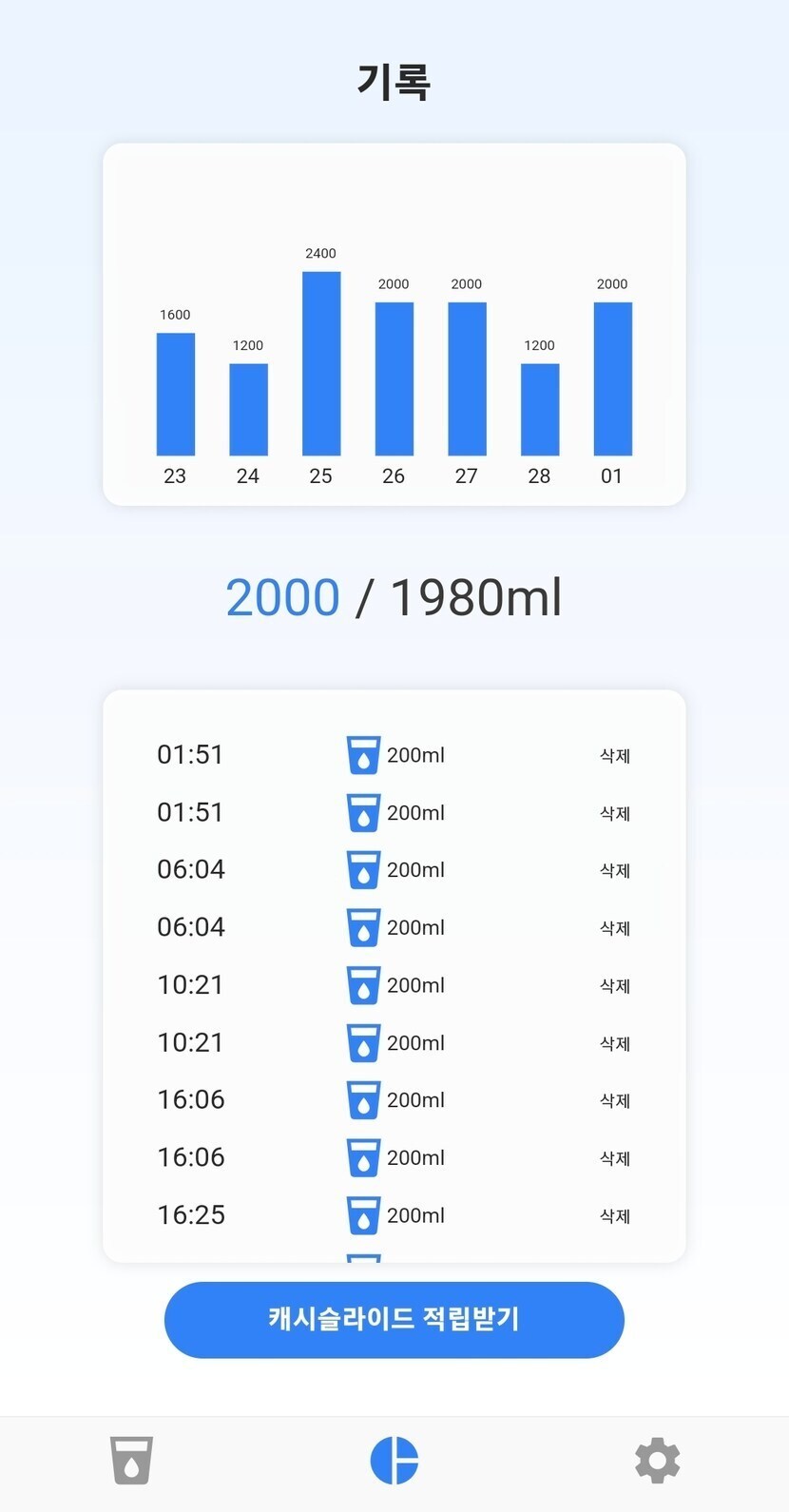
Task: Select the records chart tab
Action: [394, 1460]
